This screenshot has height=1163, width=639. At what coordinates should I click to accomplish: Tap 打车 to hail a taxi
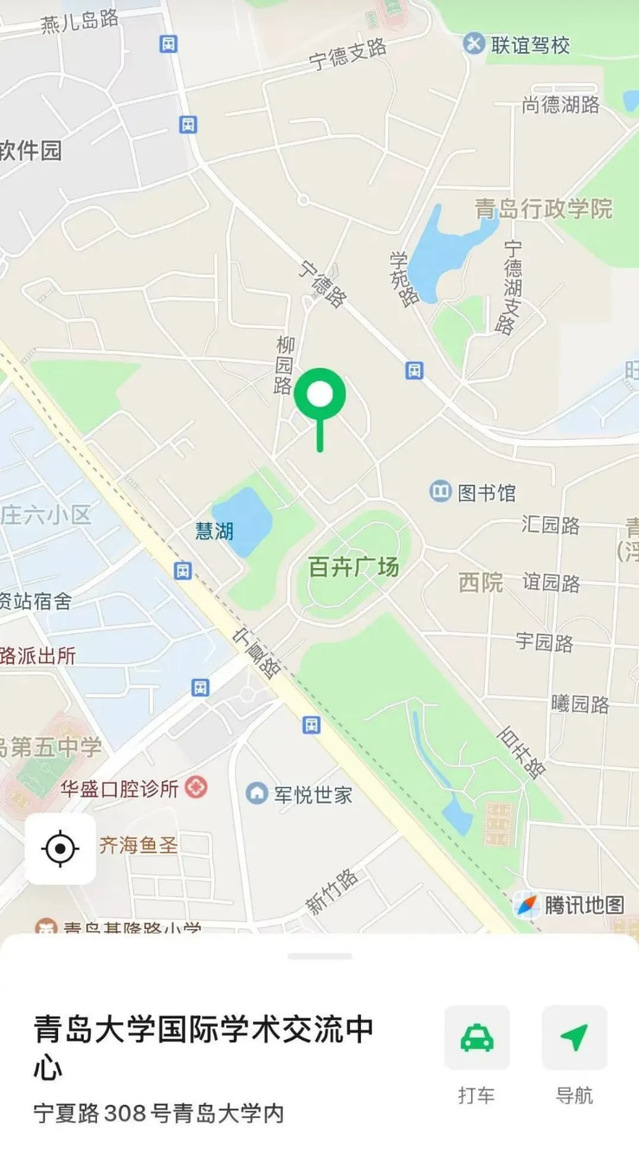click(x=477, y=1039)
